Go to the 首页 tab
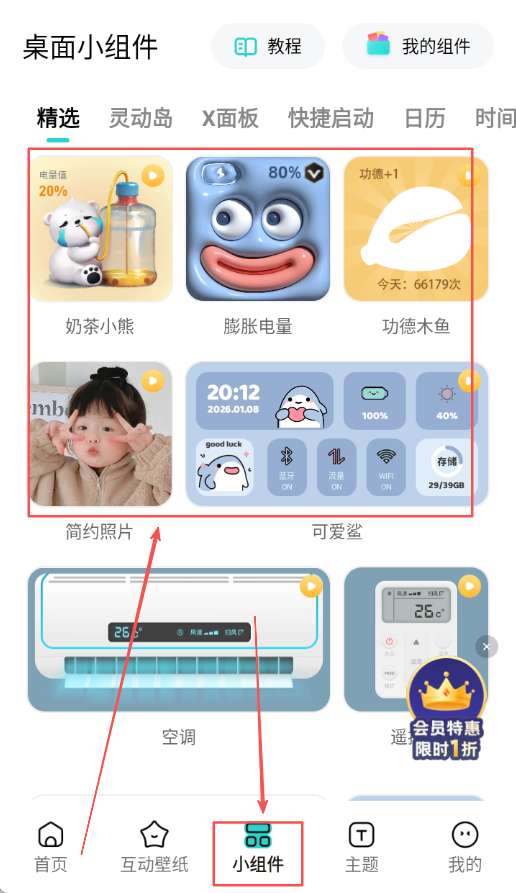 (x=51, y=847)
